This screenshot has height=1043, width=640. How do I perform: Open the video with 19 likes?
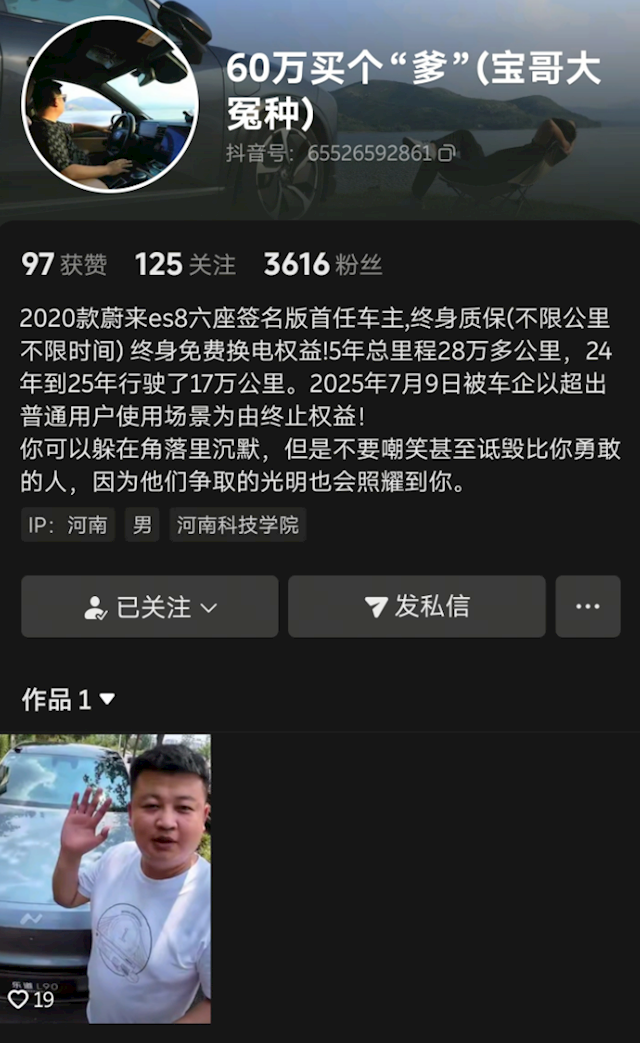(x=105, y=878)
